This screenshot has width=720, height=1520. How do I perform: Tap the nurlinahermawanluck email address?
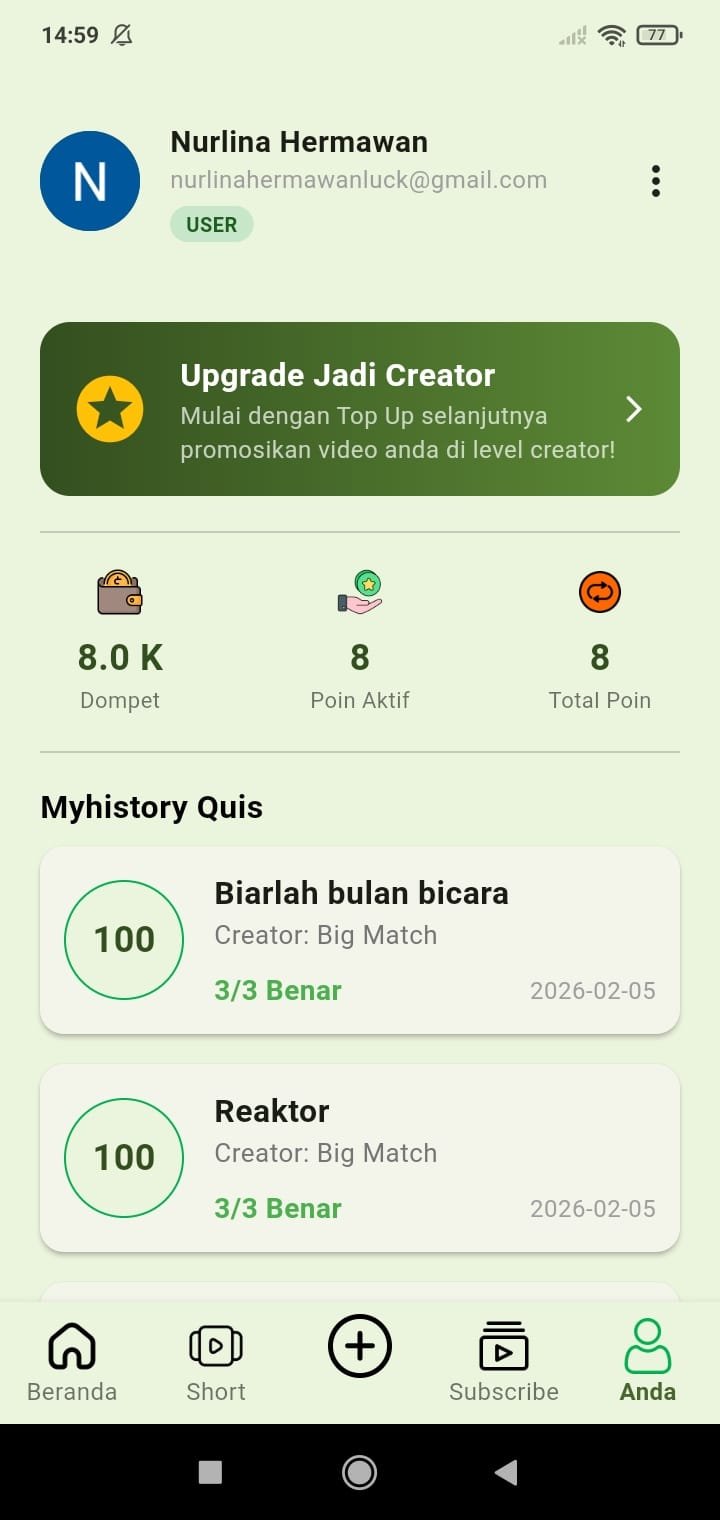point(360,180)
